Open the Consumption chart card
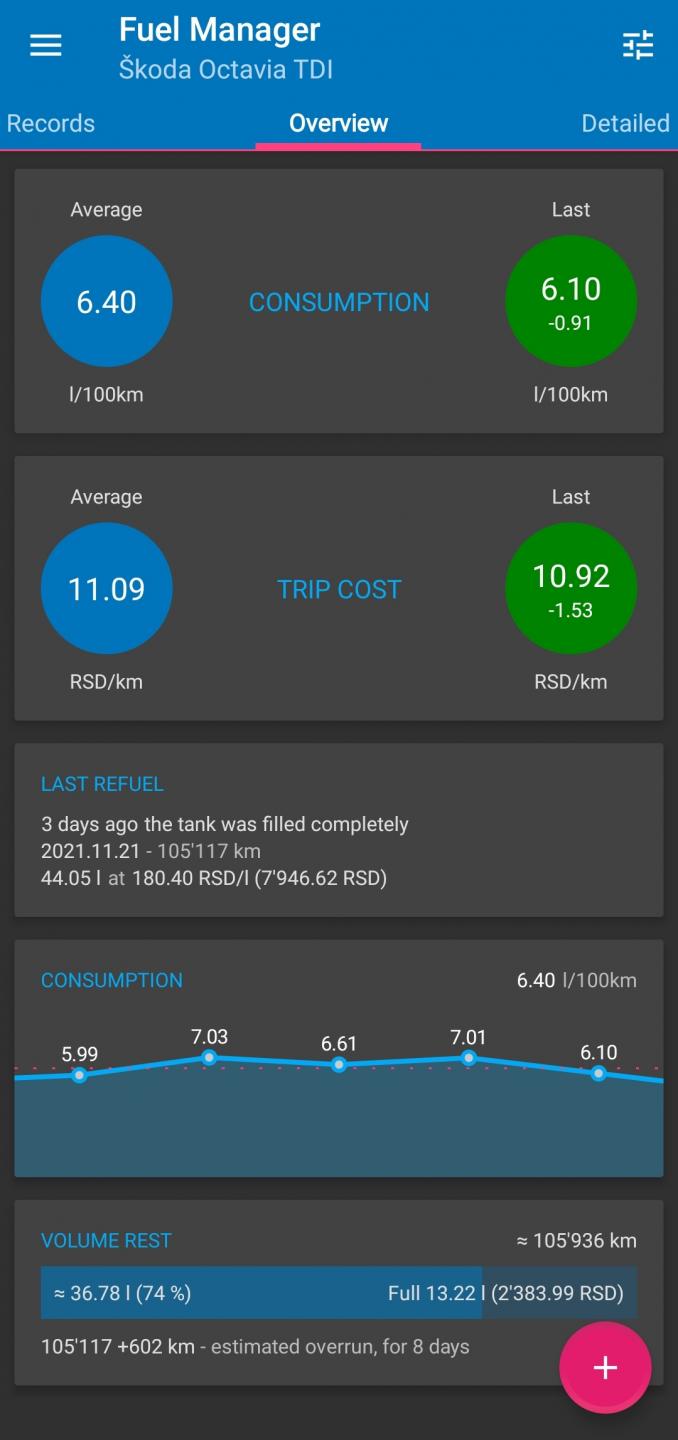The height and width of the screenshot is (1440, 678). coord(338,1058)
